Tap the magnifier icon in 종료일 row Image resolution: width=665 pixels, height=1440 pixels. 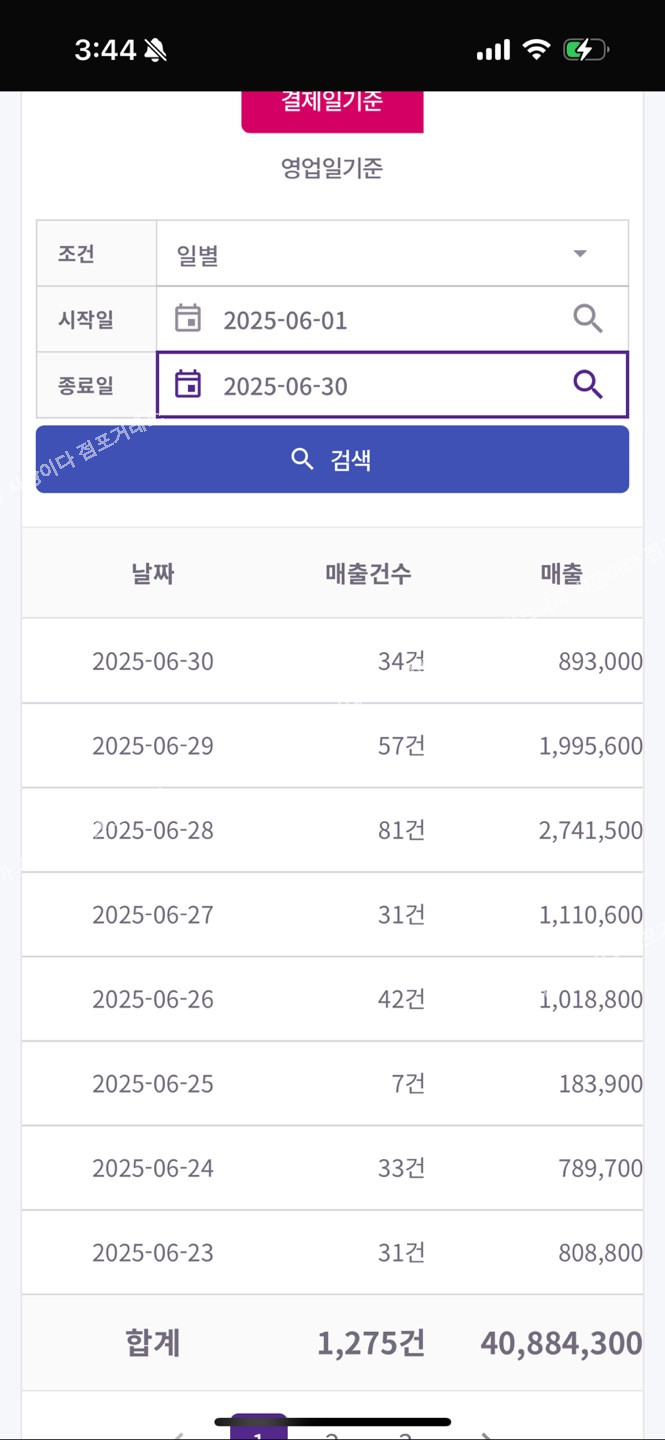coord(588,384)
